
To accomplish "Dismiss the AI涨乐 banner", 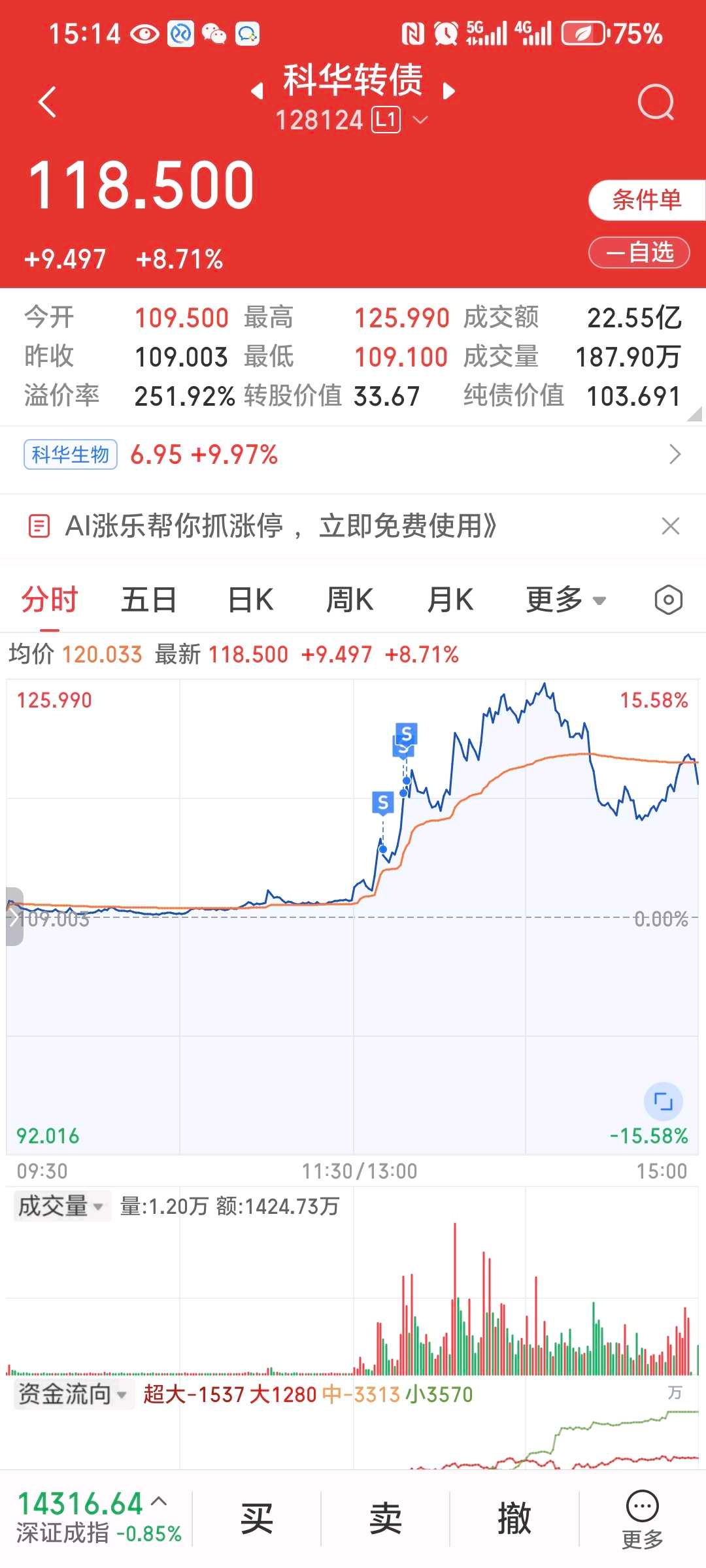I will click(671, 526).
